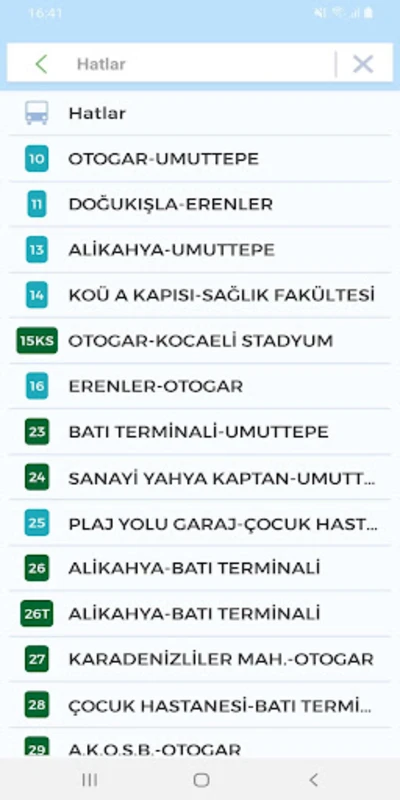Choose line 27 KARADENİZLİLER MAH.-OTOGAR
The height and width of the screenshot is (800, 400).
coord(200,659)
